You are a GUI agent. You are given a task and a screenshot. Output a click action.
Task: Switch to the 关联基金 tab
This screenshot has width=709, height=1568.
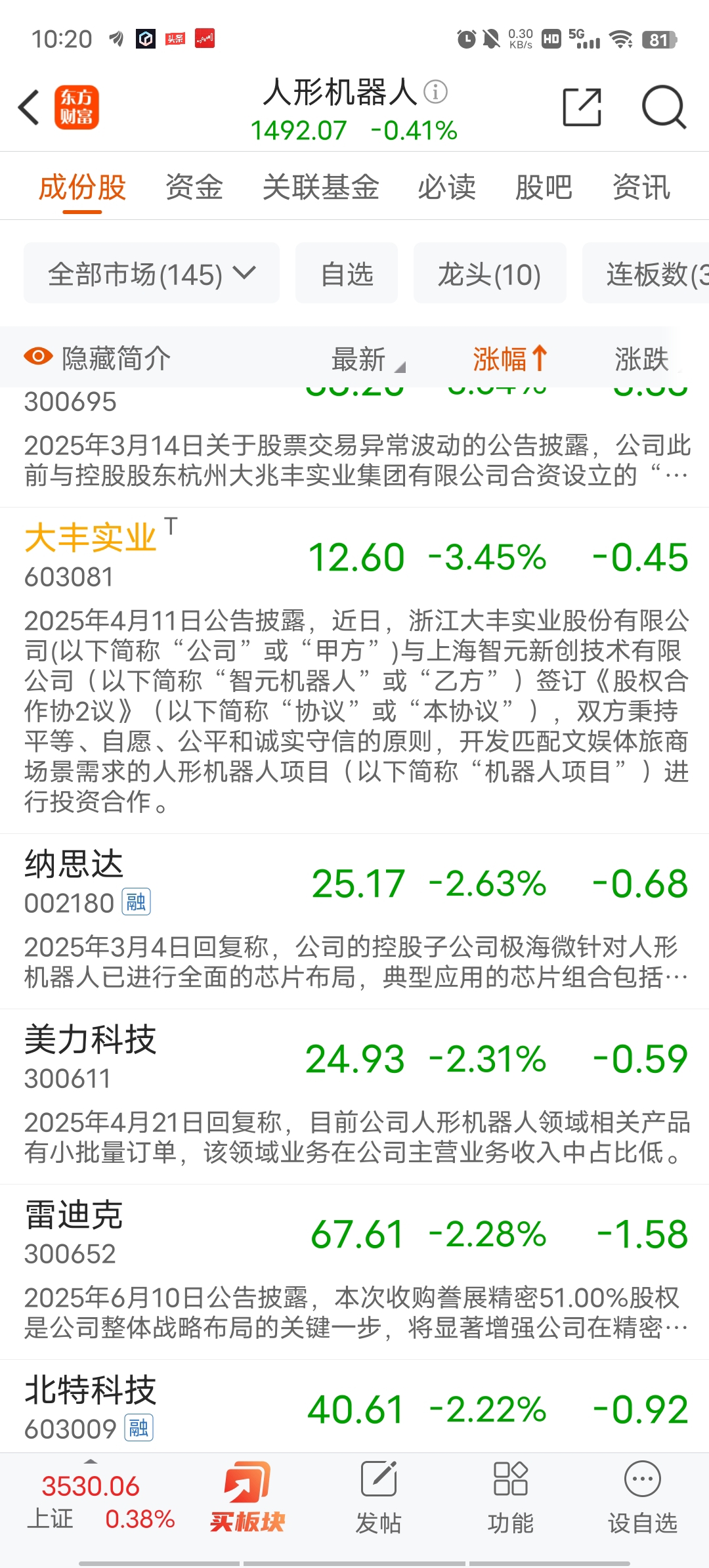tap(321, 187)
